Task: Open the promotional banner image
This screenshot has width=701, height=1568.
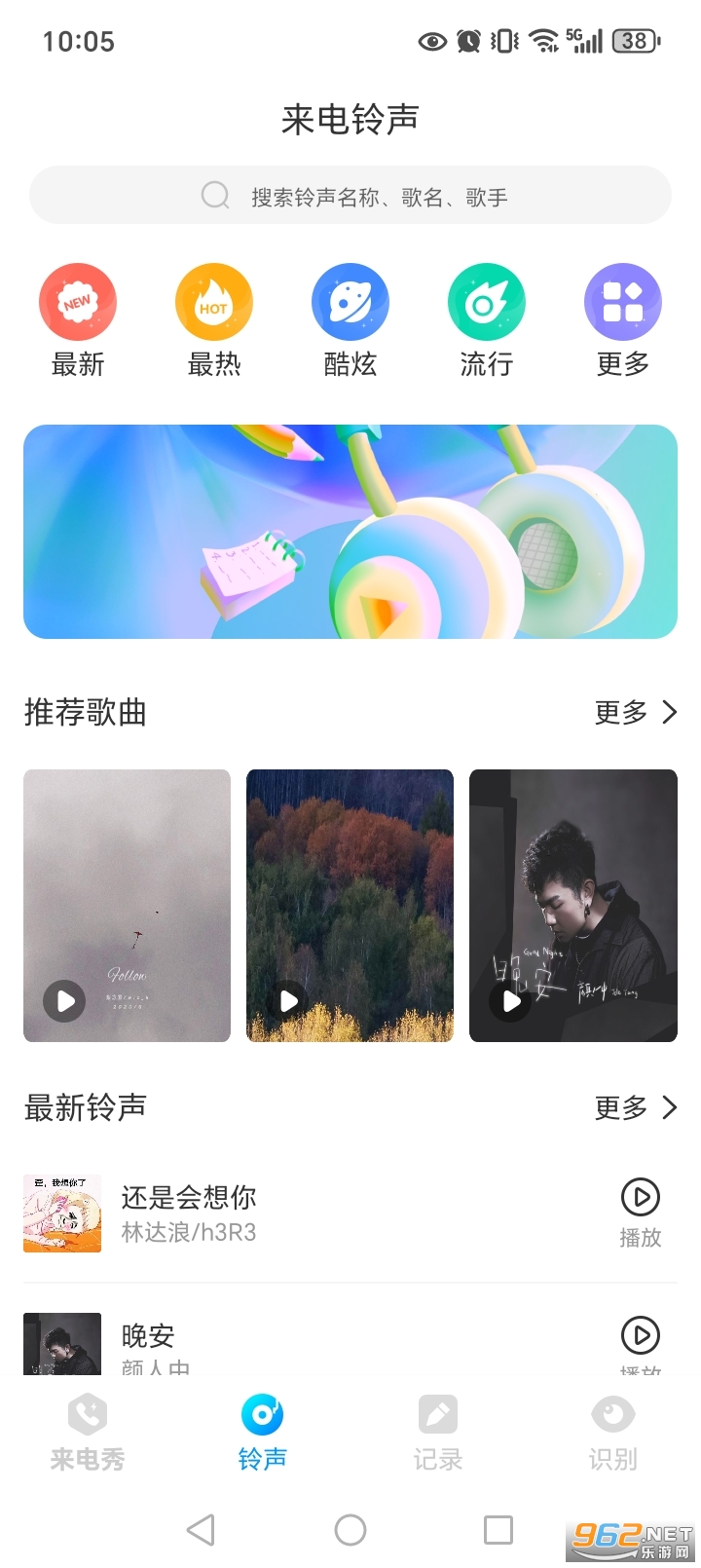Action: (x=350, y=532)
